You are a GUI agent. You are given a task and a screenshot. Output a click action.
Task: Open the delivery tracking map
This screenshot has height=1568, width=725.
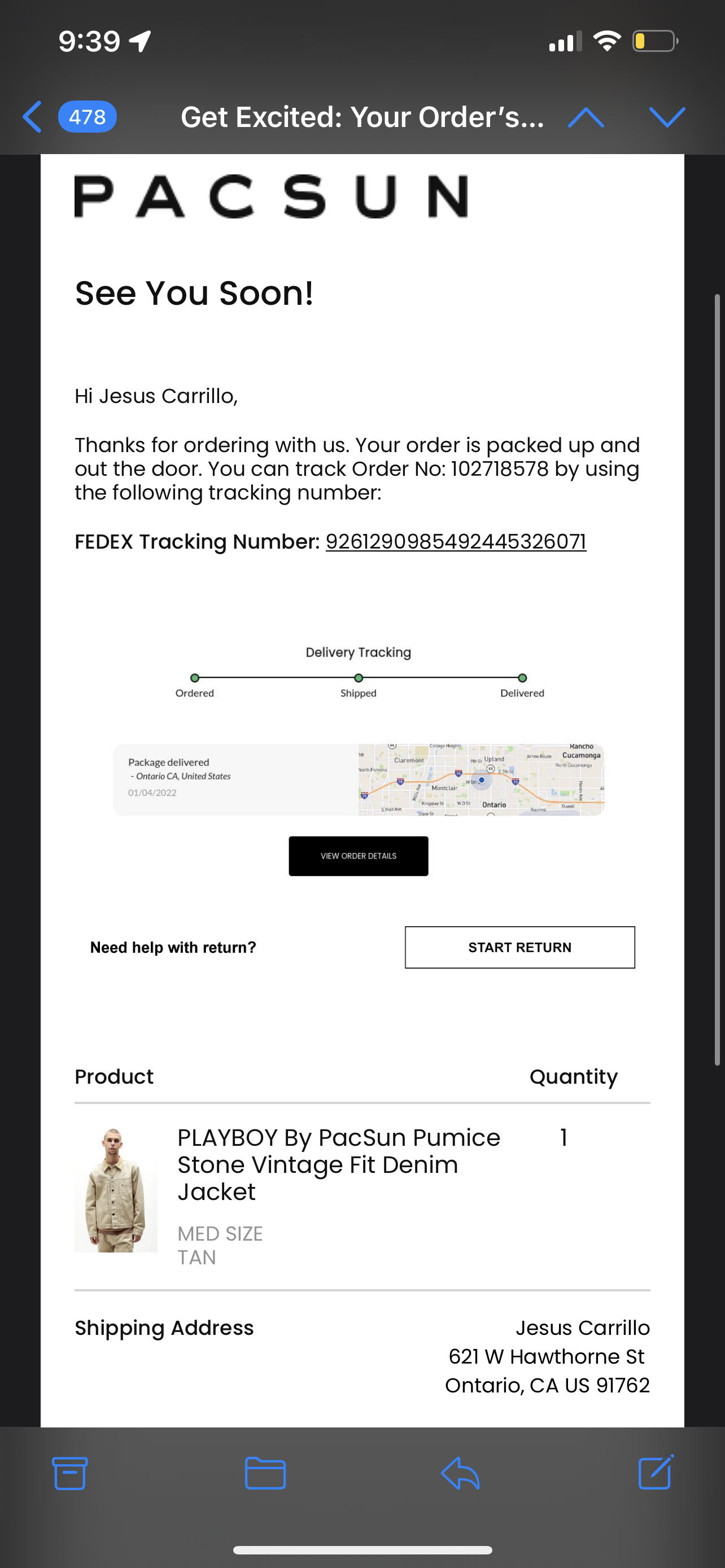pyautogui.click(x=481, y=779)
